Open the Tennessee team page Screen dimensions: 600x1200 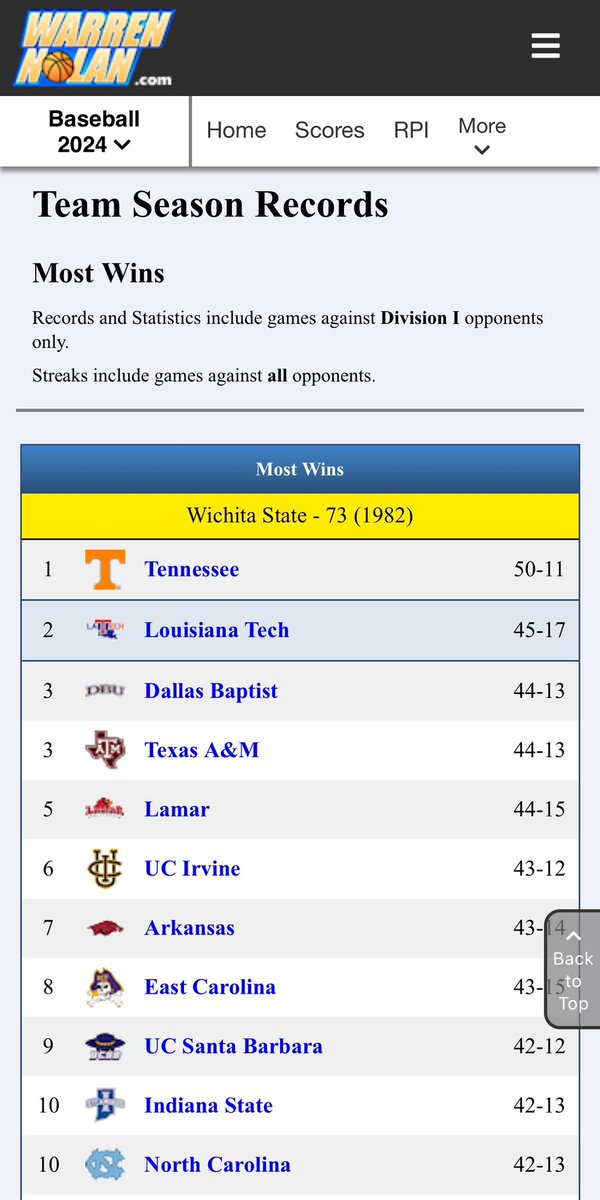tap(192, 569)
